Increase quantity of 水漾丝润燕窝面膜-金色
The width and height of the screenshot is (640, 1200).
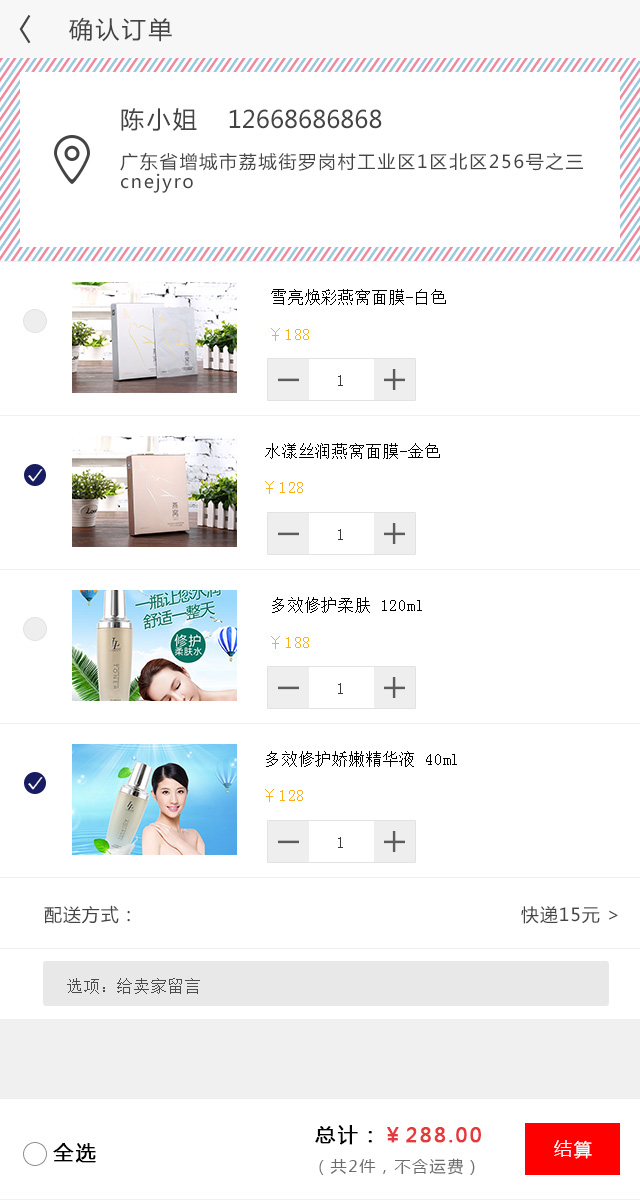[395, 534]
